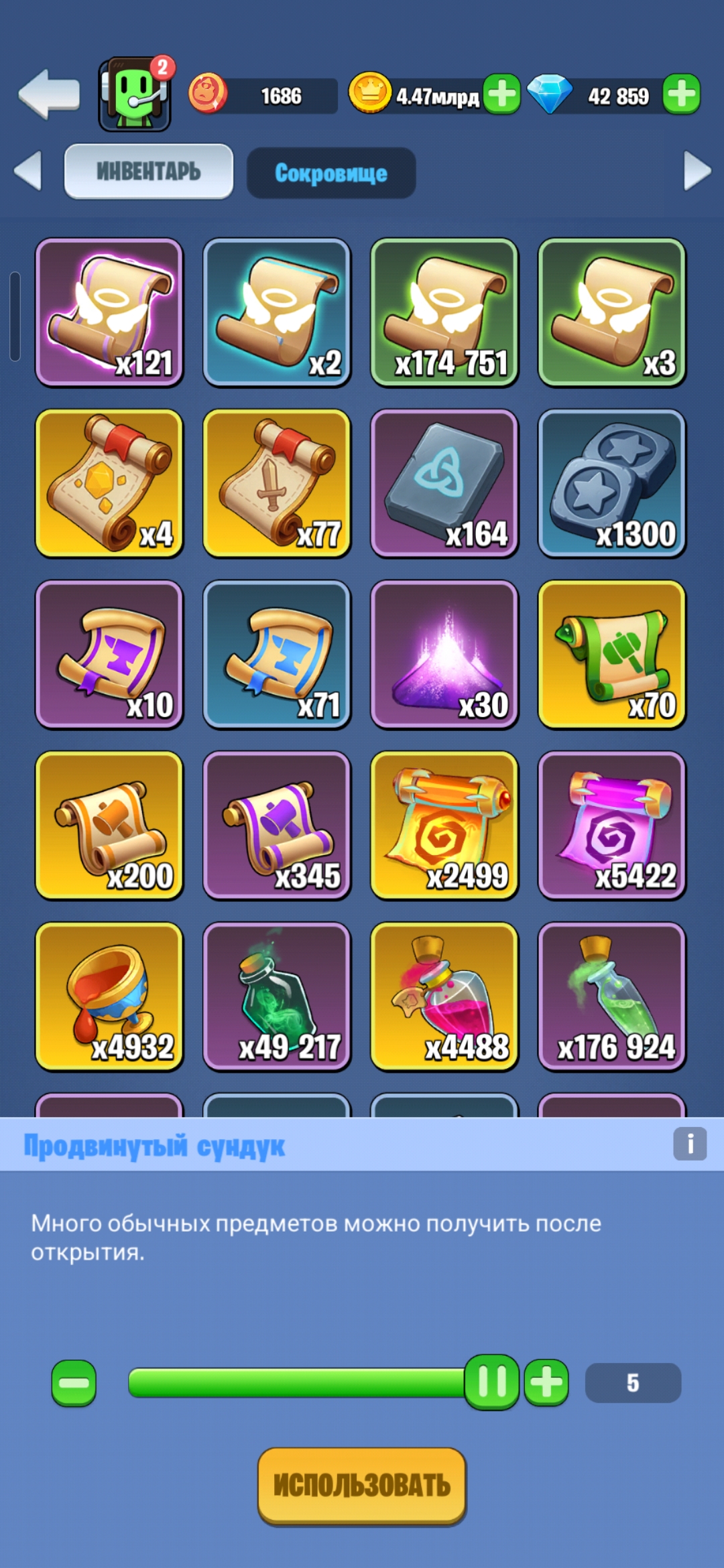Image resolution: width=724 pixels, height=1568 pixels.
Task: Select the green angel scroll x174 751
Action: tap(444, 312)
